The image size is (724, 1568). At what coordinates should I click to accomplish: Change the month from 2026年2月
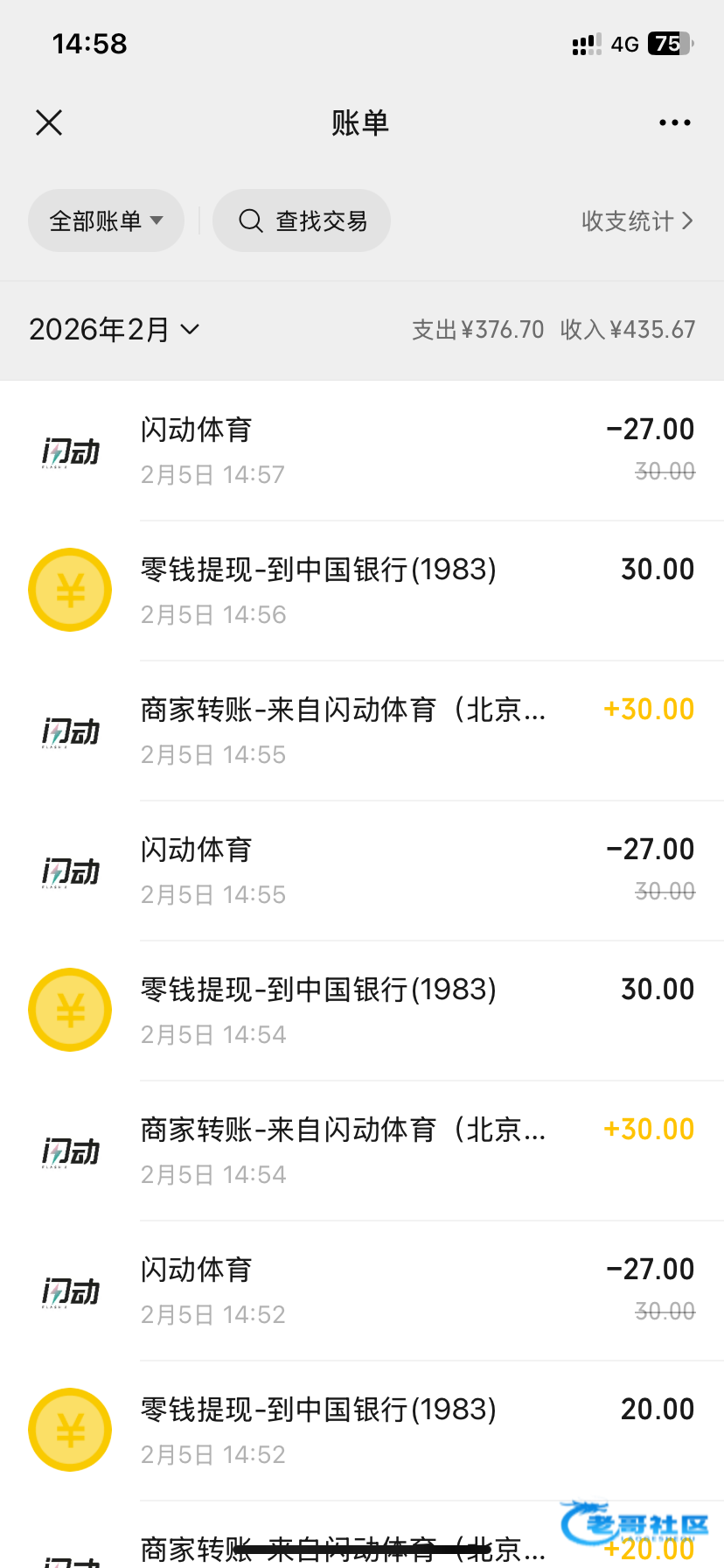pos(115,329)
